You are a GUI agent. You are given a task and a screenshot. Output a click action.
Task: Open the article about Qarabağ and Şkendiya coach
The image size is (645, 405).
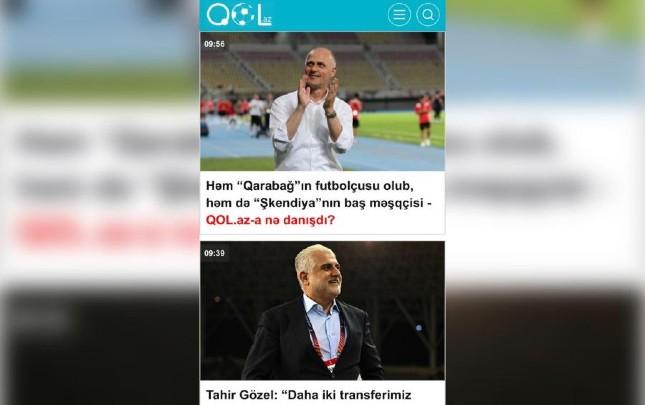click(x=320, y=203)
